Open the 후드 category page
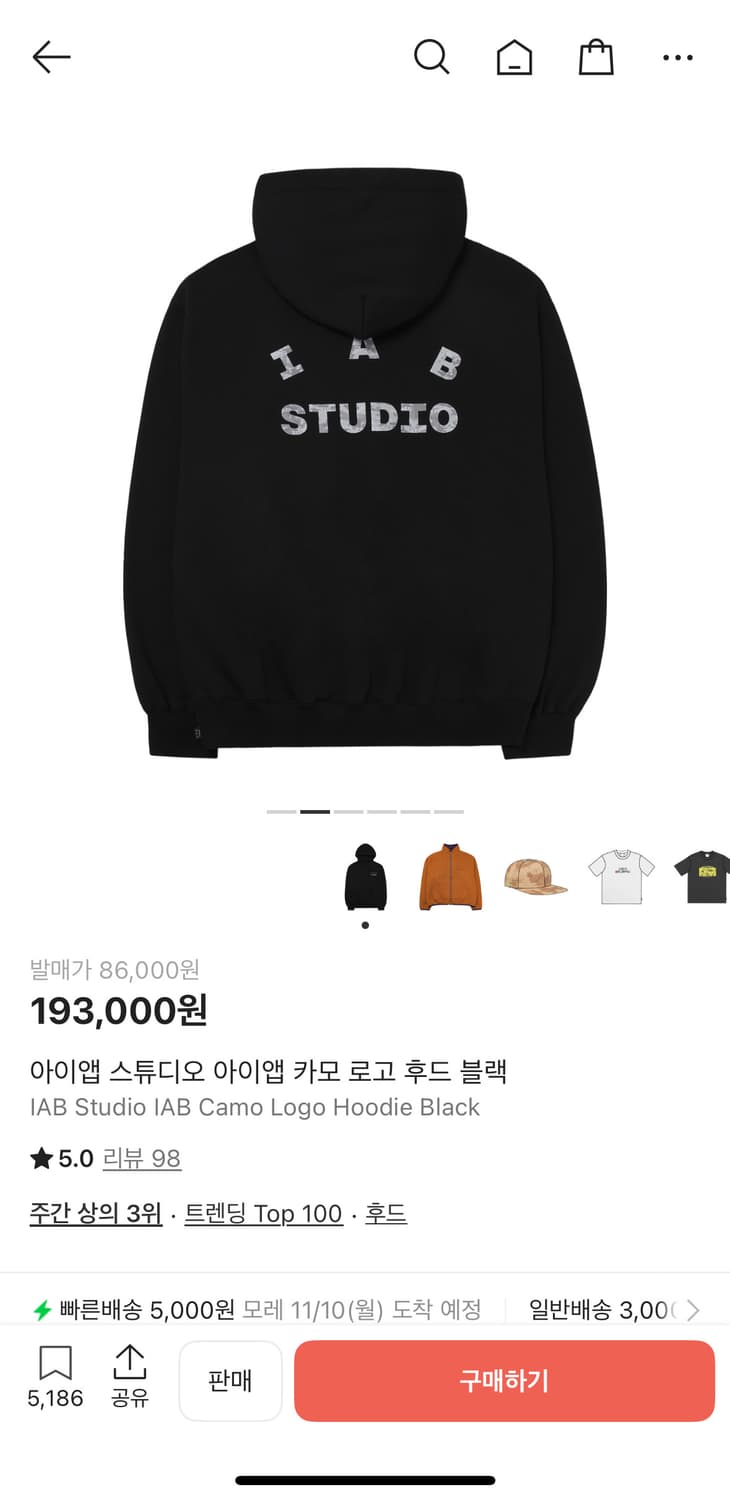Image resolution: width=730 pixels, height=1500 pixels. (386, 1213)
